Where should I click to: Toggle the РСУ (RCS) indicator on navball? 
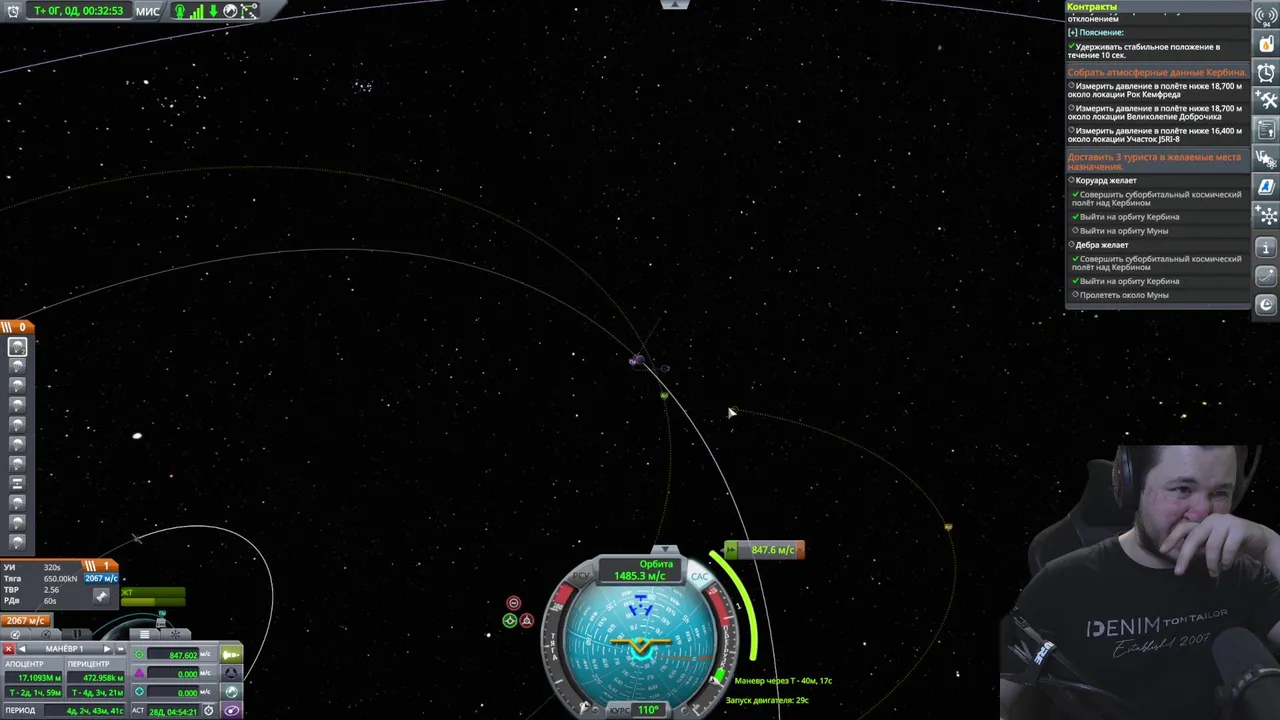point(581,576)
